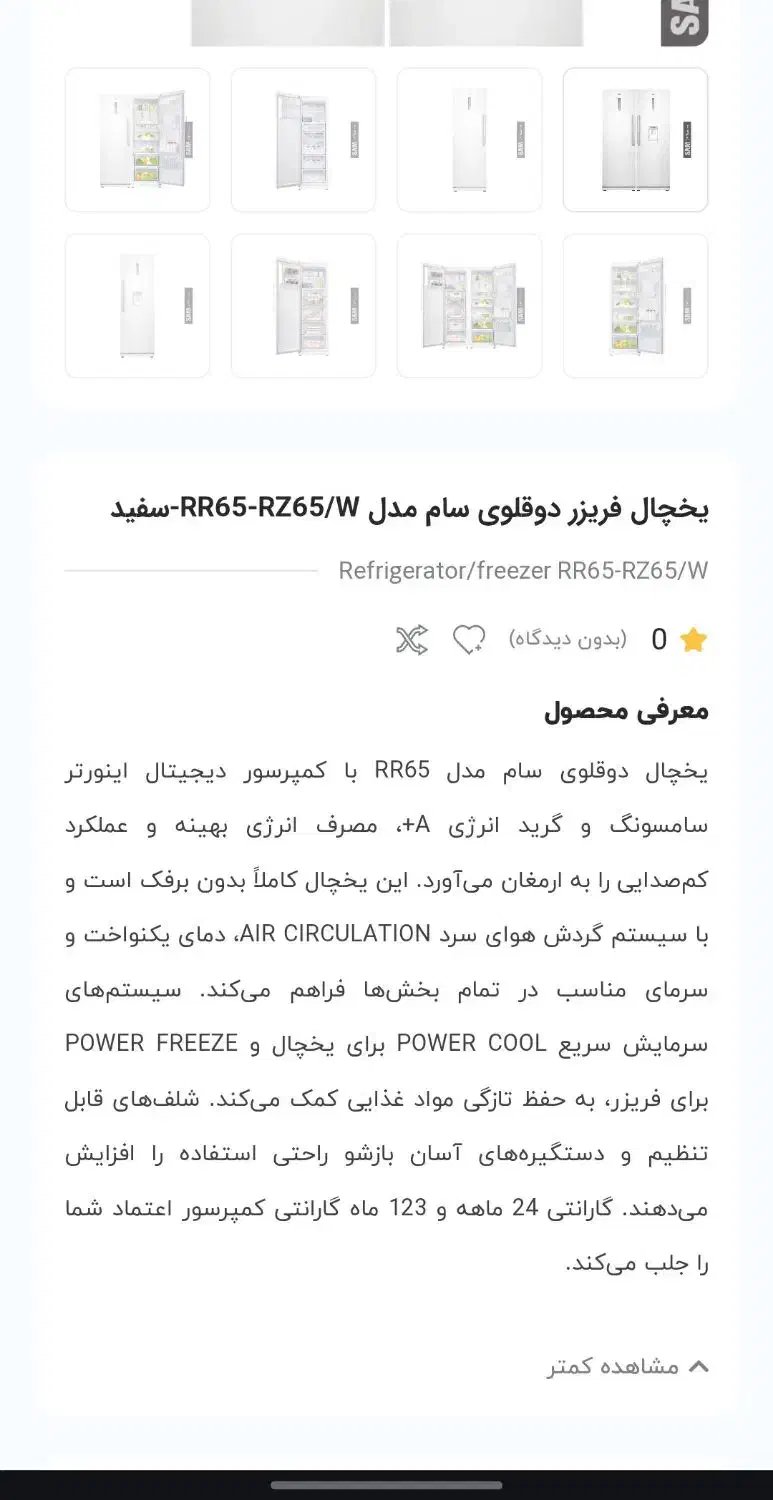This screenshot has width=773, height=1500.
Task: Click the POWER FREEZE text in description
Action: pyautogui.click(x=149, y=1043)
